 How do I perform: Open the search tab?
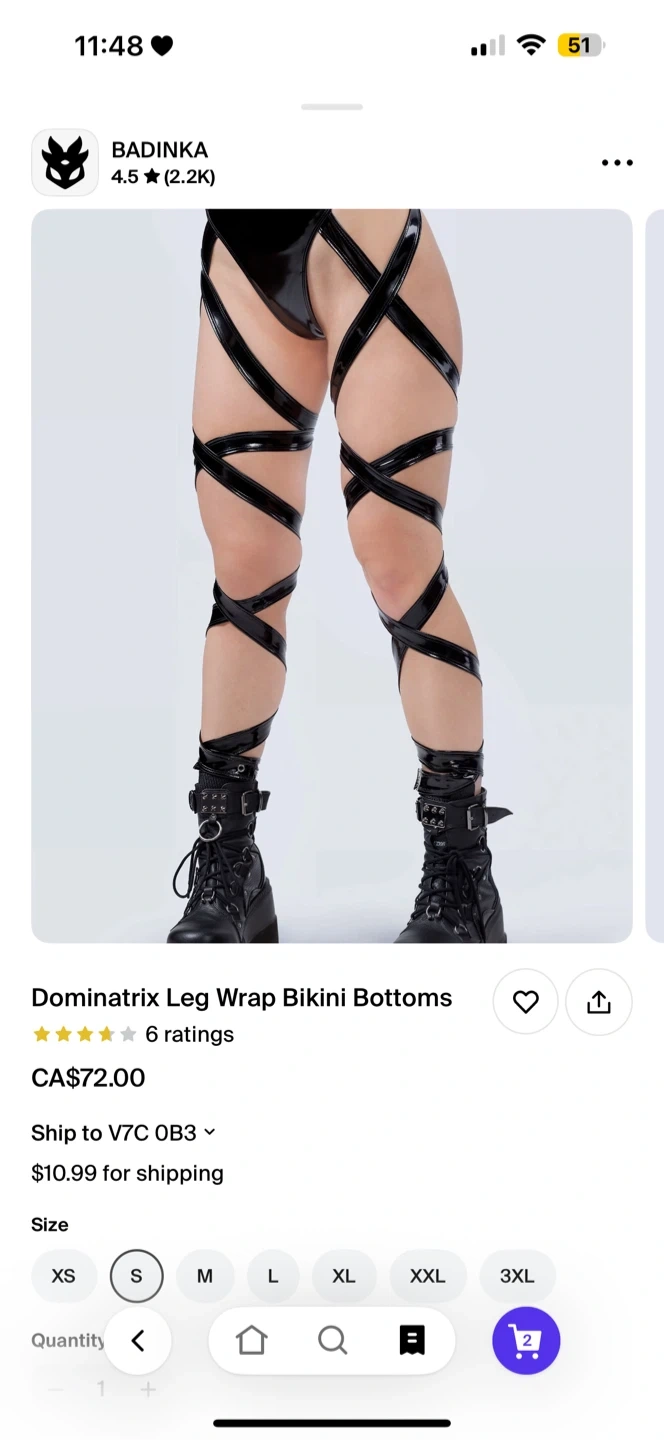[332, 1340]
